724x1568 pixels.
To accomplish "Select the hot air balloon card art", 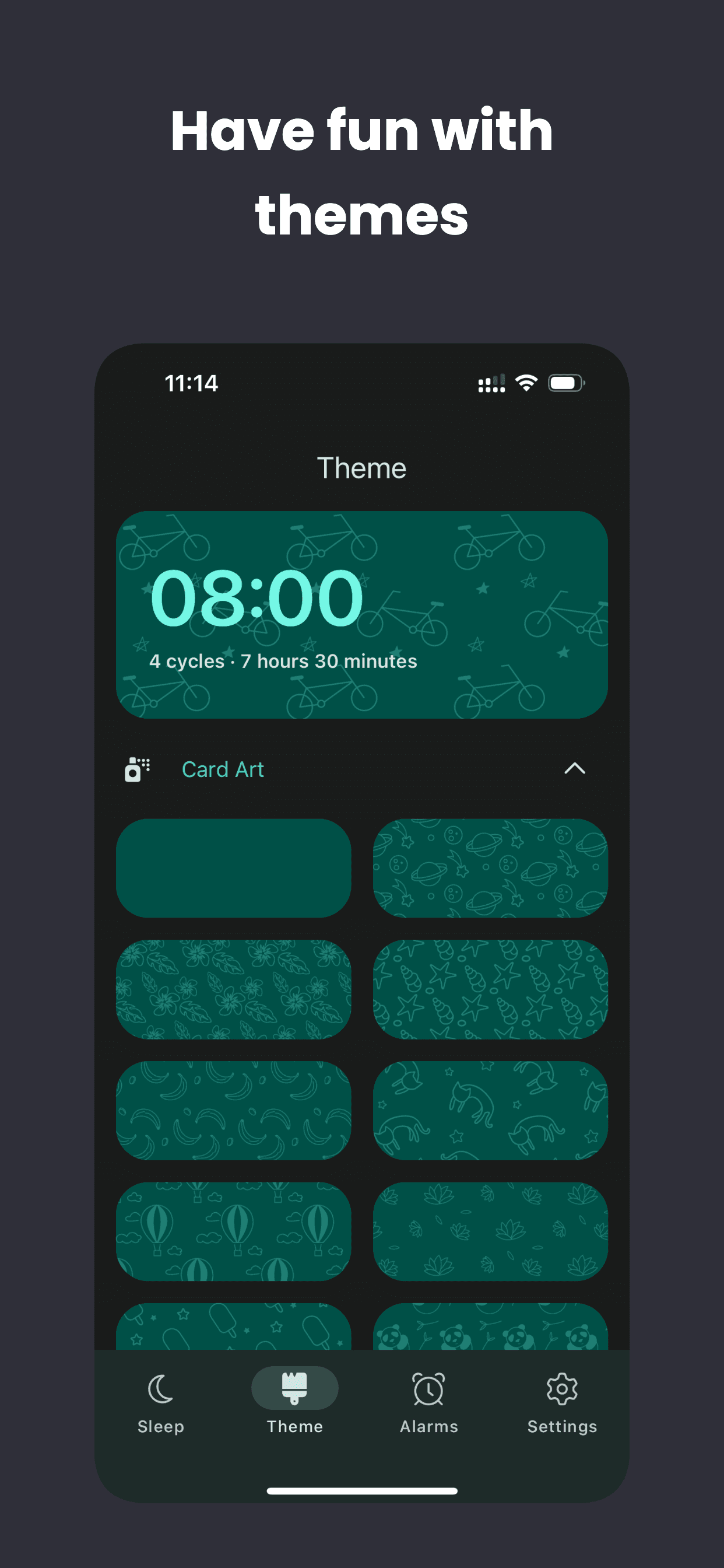I will coord(234,1232).
